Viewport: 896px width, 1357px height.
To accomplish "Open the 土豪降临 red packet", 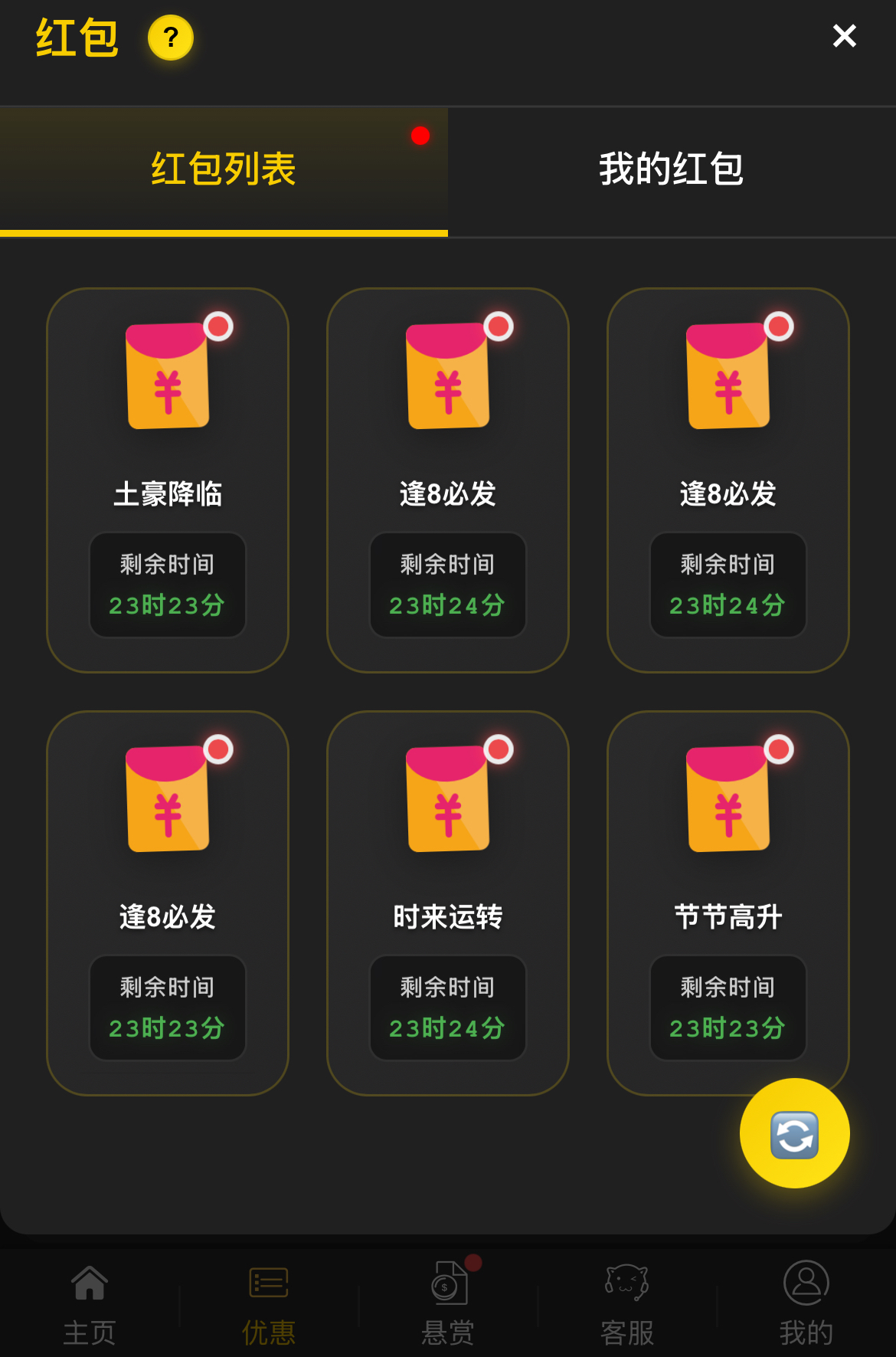I will coord(168,480).
